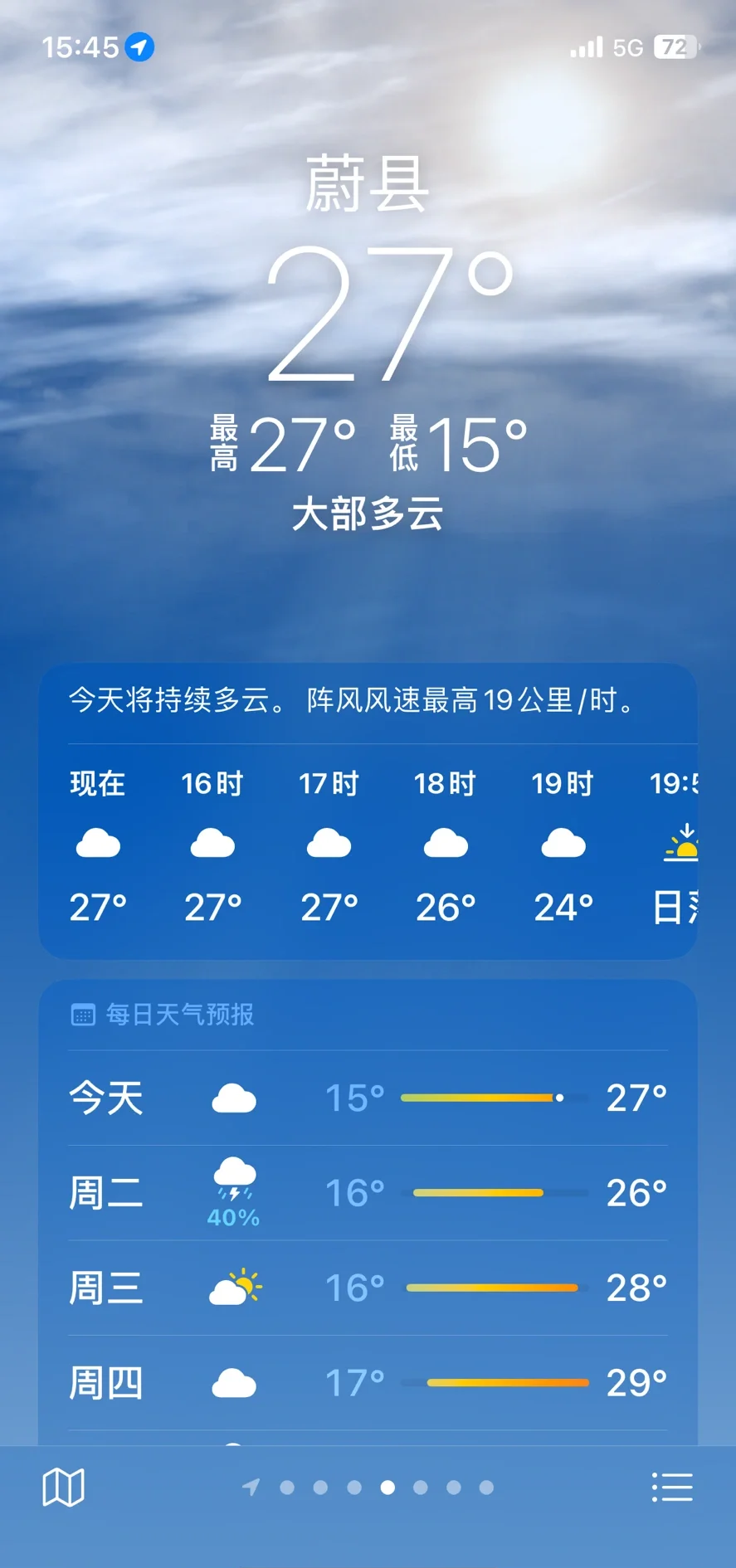View Tuesday (周二) forecast details
The height and width of the screenshot is (1568, 736).
[368, 1193]
